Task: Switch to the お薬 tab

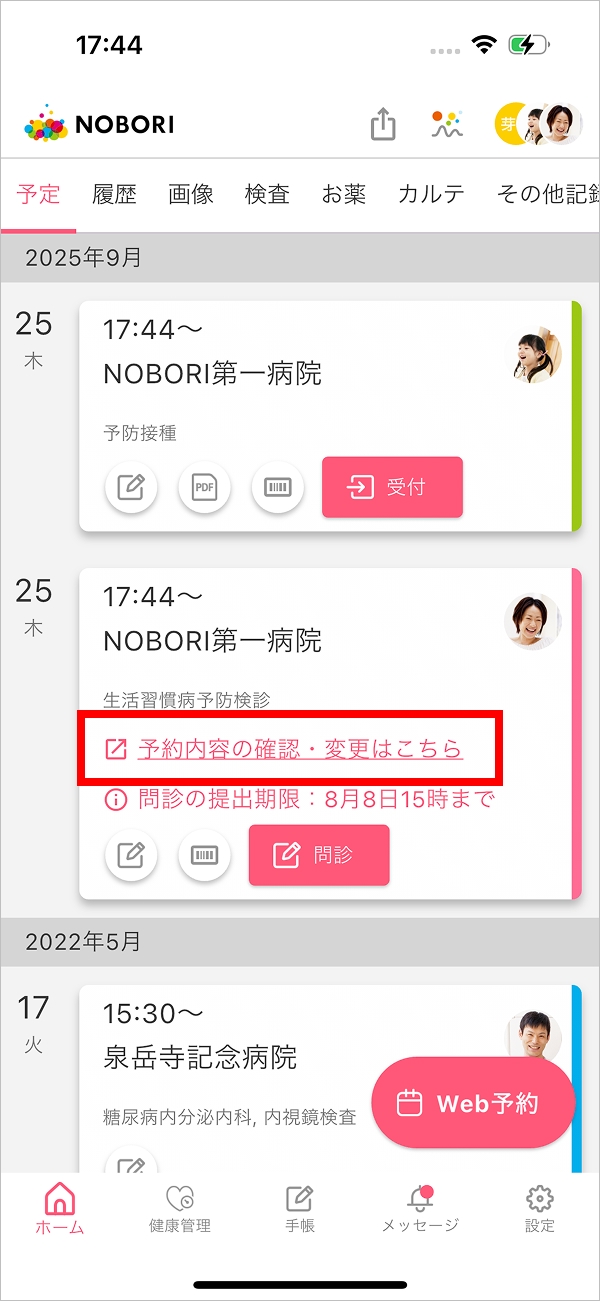Action: [344, 194]
